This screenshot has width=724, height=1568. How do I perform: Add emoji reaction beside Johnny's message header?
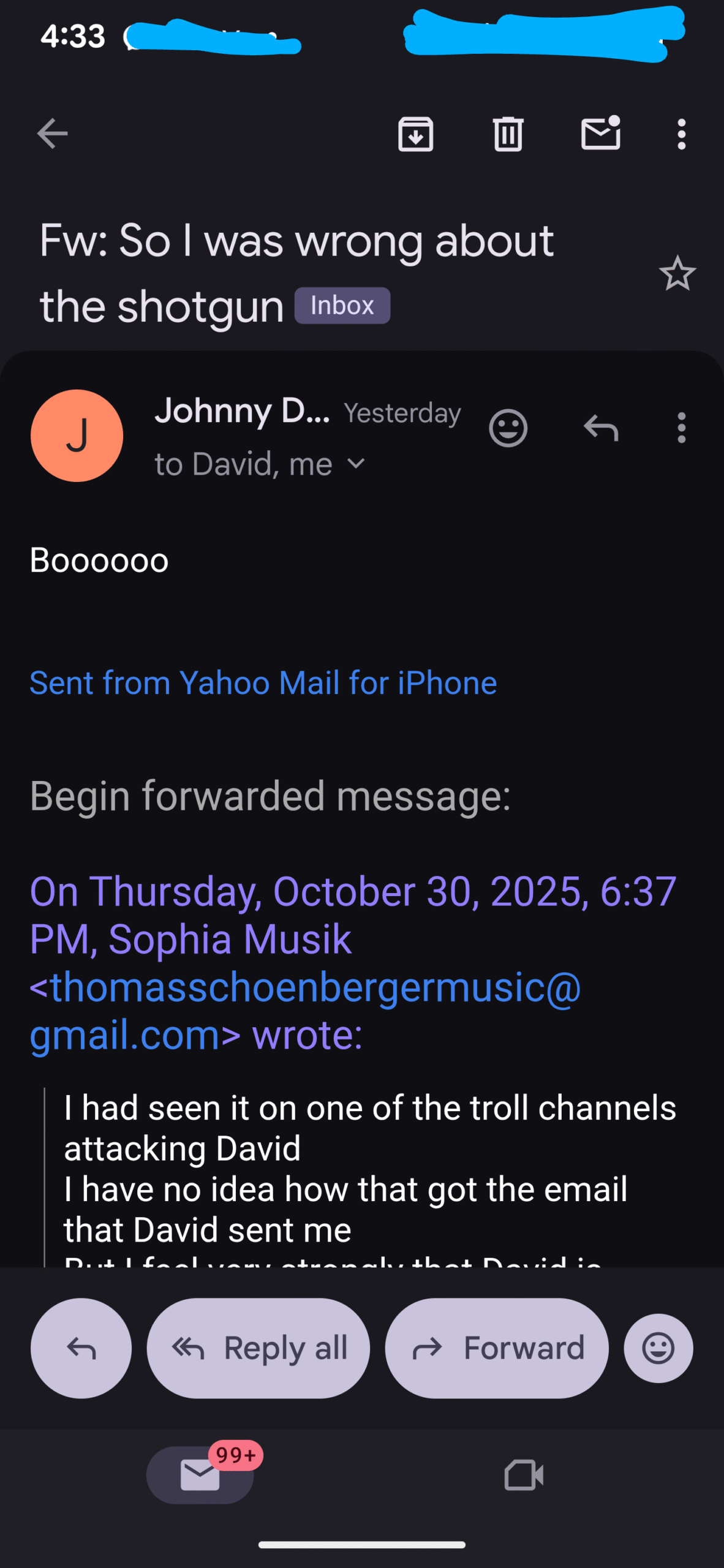tap(508, 428)
